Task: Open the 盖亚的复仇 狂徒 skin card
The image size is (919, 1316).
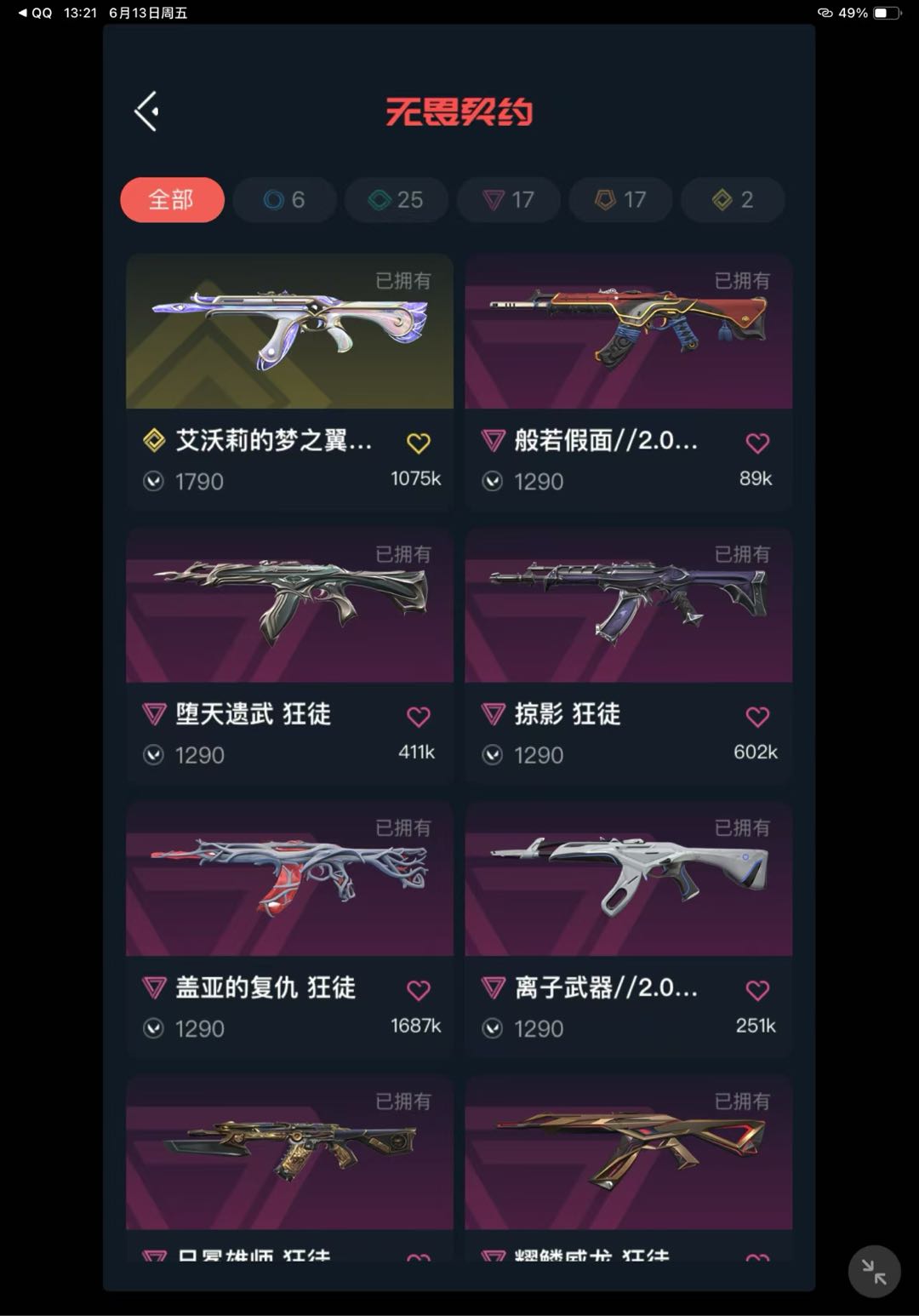Action: 289,879
